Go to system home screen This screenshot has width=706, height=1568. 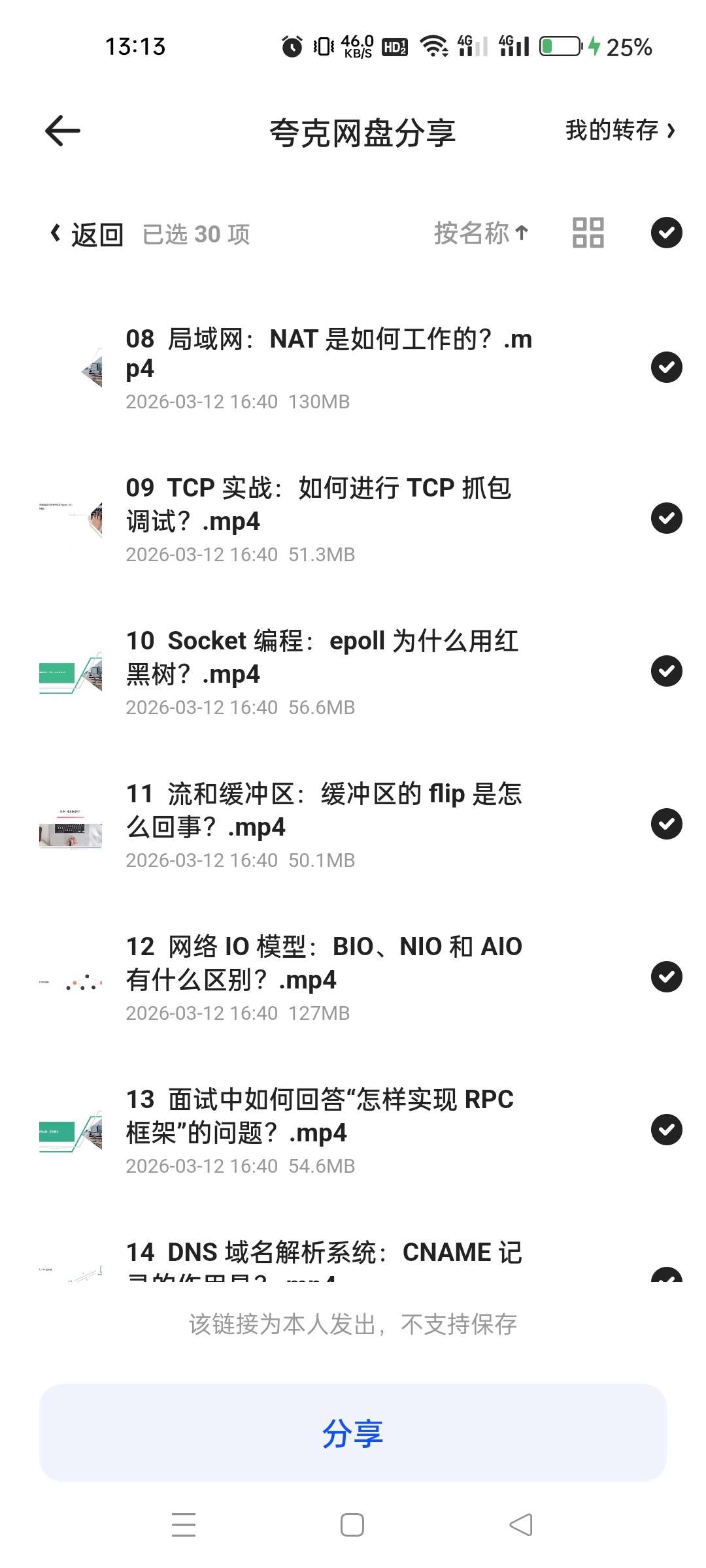tap(352, 1525)
